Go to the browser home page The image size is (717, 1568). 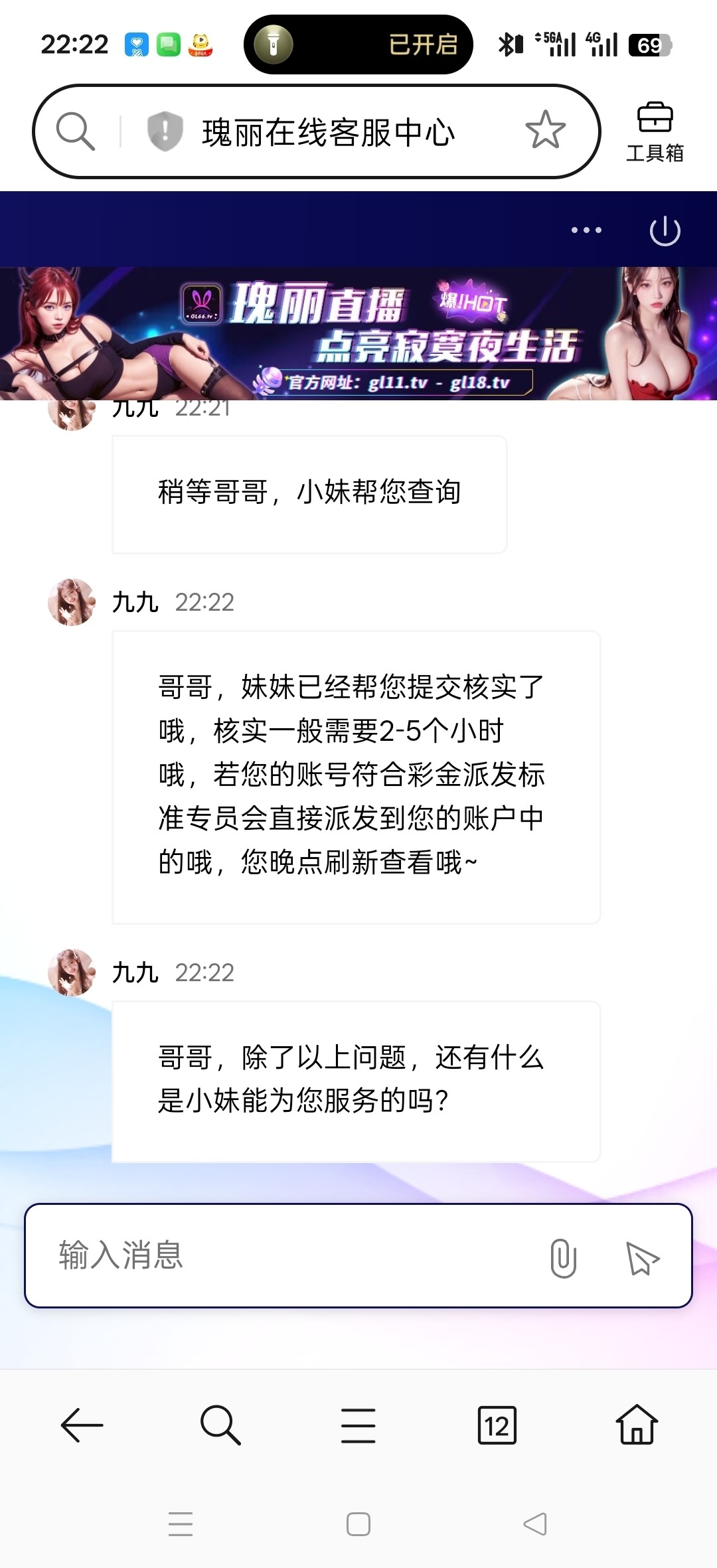coord(636,1425)
